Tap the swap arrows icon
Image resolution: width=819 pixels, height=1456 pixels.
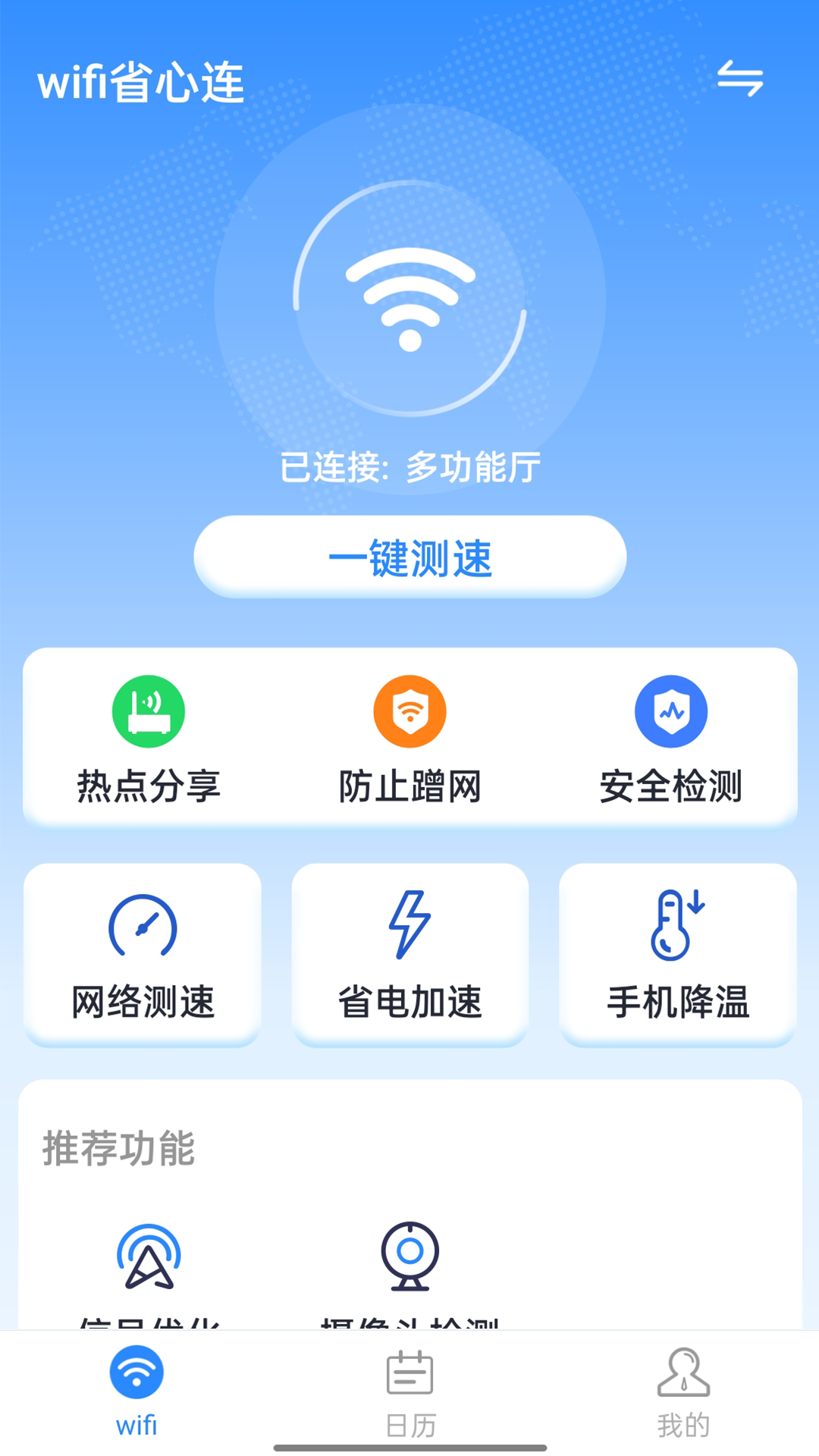739,79
